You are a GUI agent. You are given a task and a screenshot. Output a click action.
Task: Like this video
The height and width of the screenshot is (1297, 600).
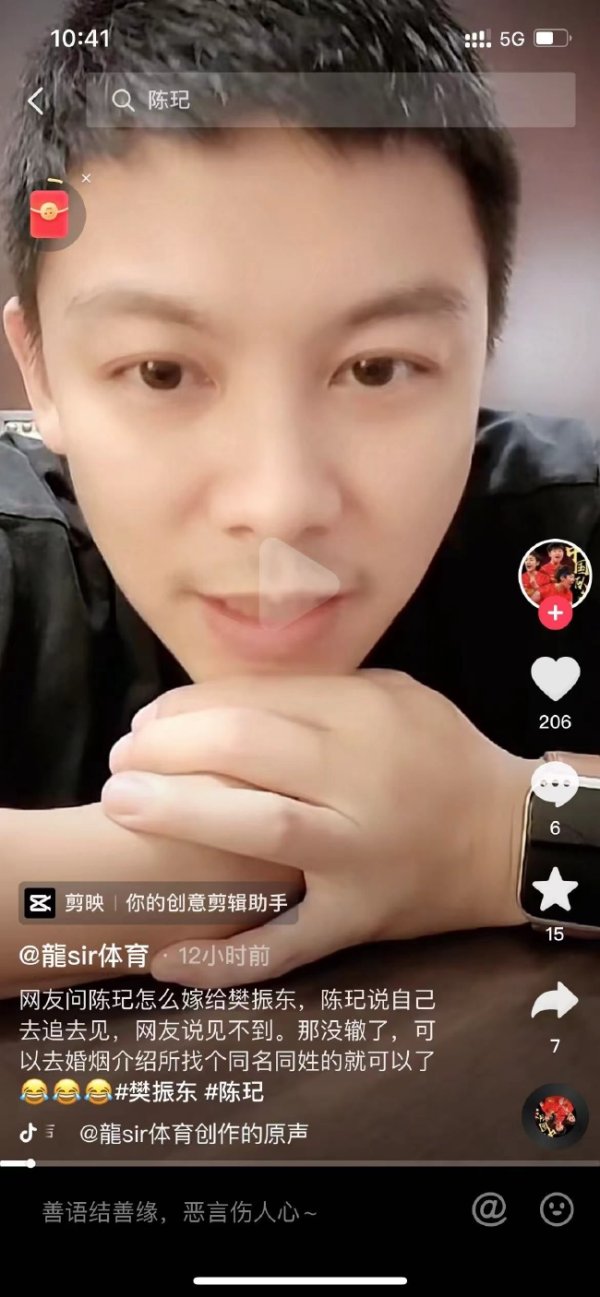(554, 680)
